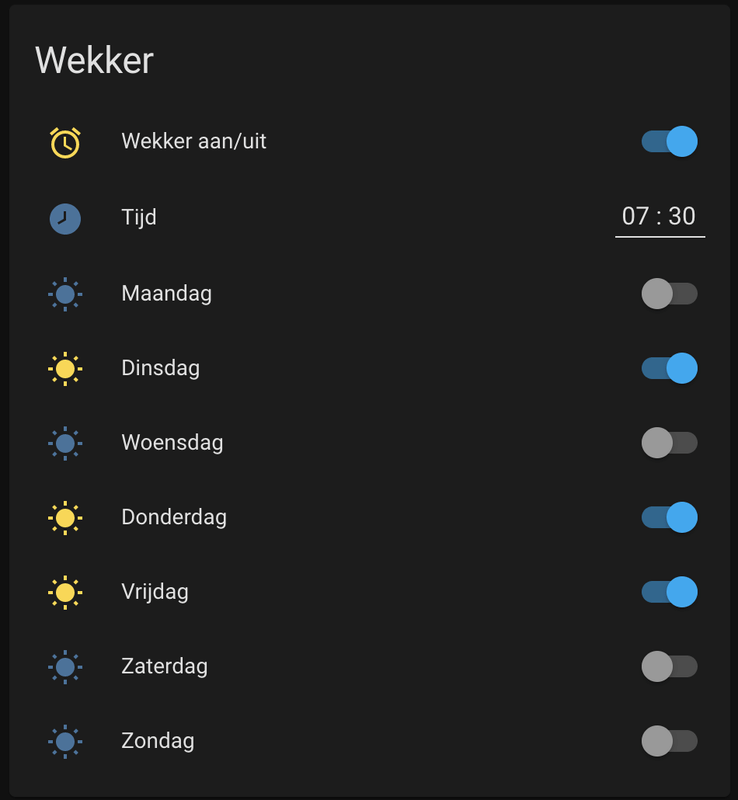Turn off the Vrijdag switch
738x800 pixels.
(670, 591)
